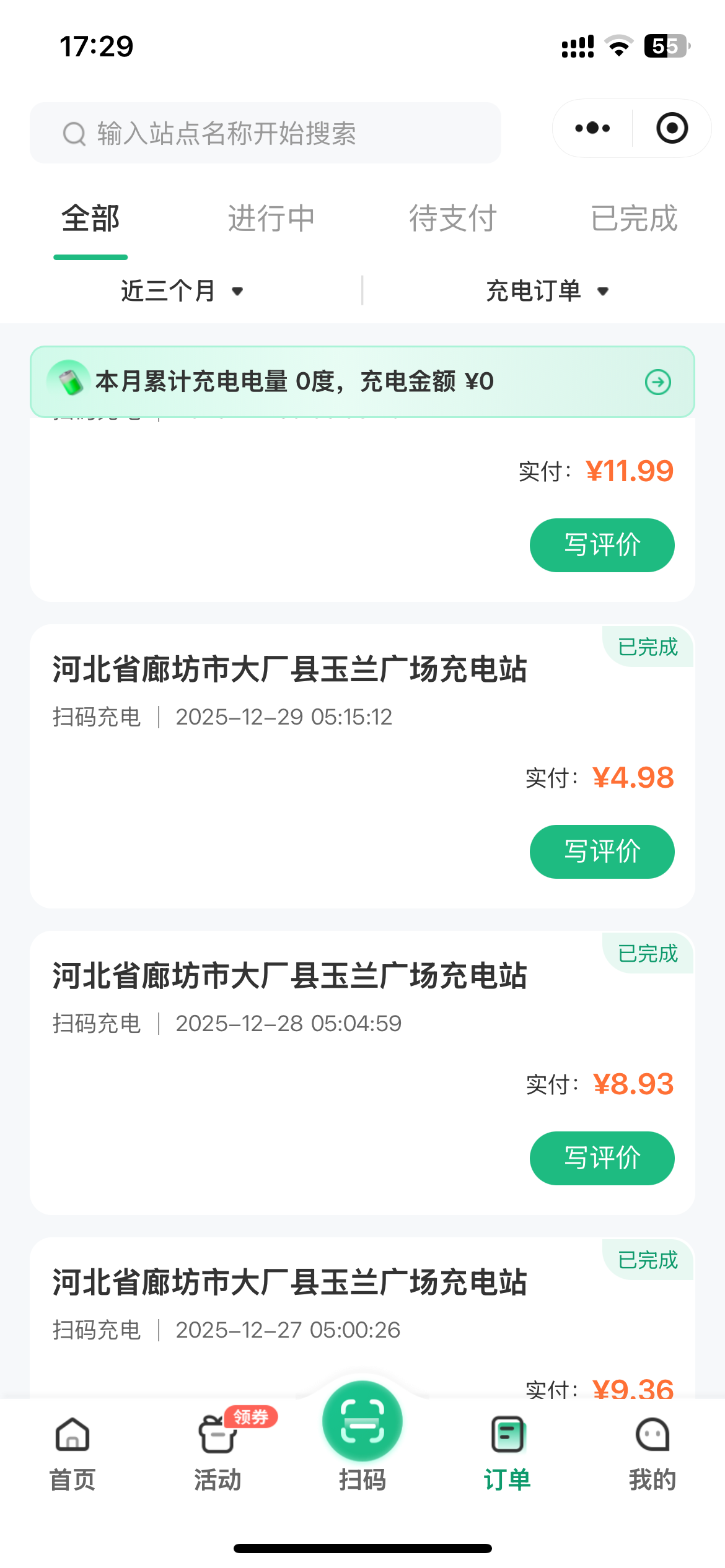725x1568 pixels.
Task: Open the mini-program more options menu
Action: (592, 128)
